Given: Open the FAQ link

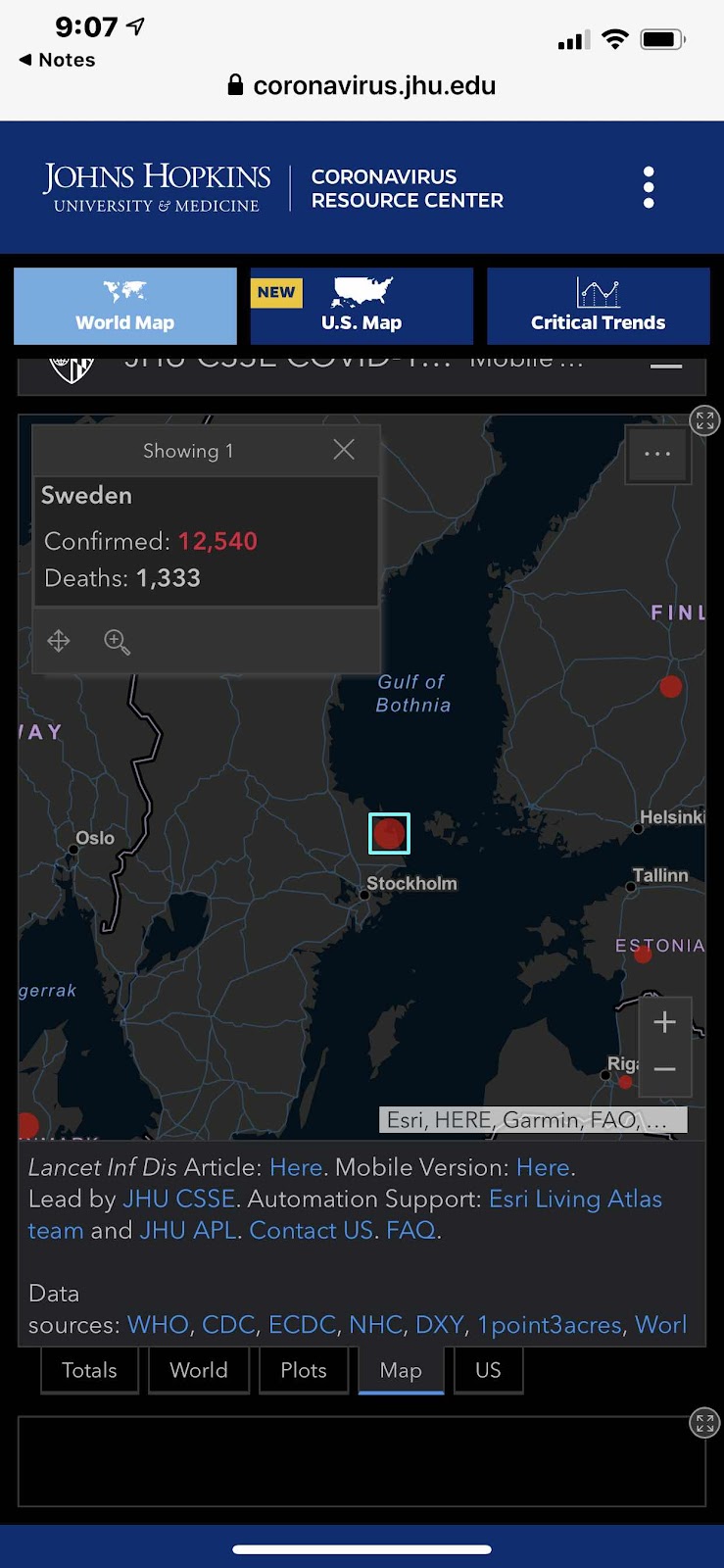Looking at the screenshot, I should pos(410,1230).
